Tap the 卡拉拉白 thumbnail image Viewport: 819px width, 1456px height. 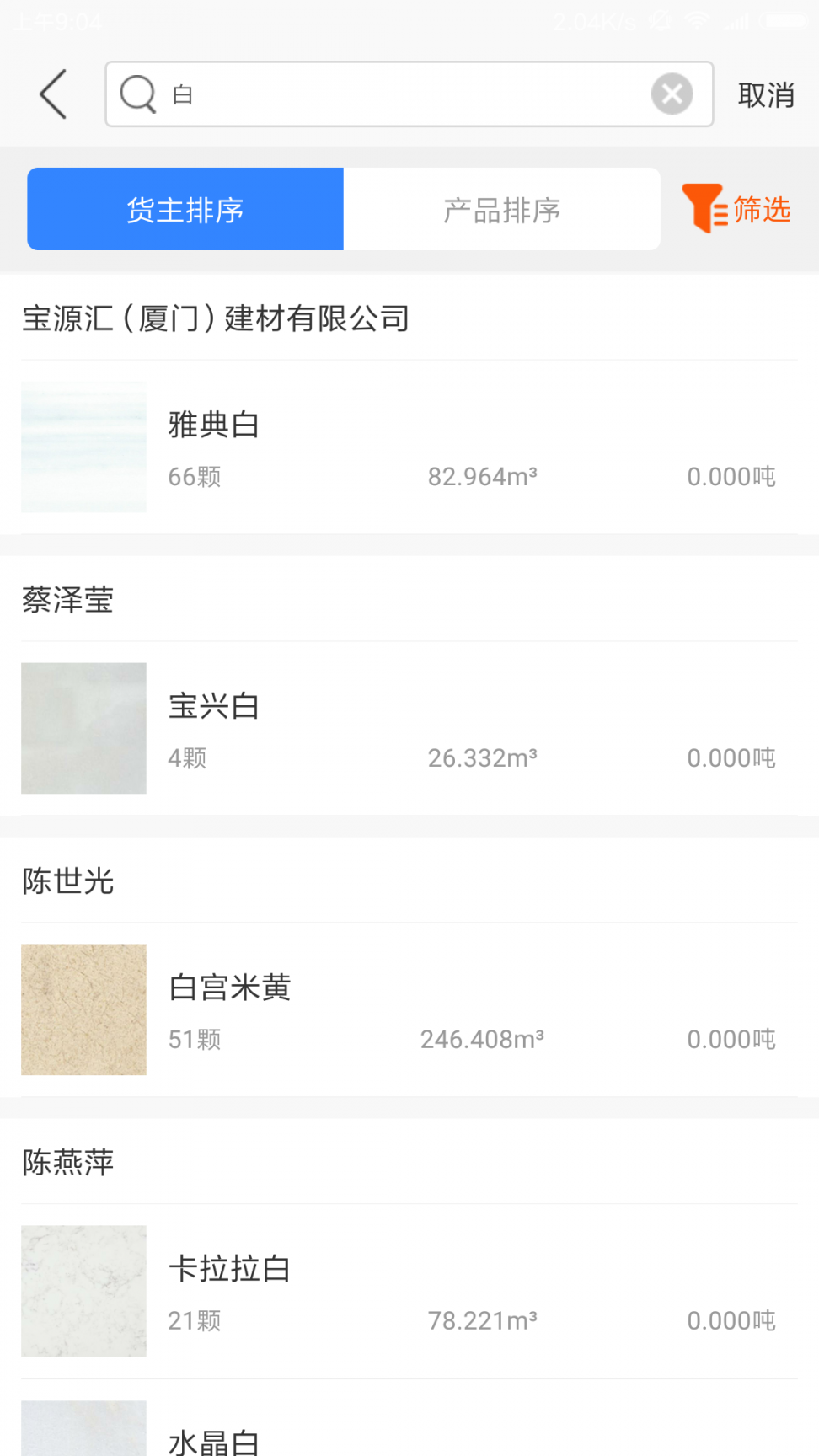point(83,1290)
